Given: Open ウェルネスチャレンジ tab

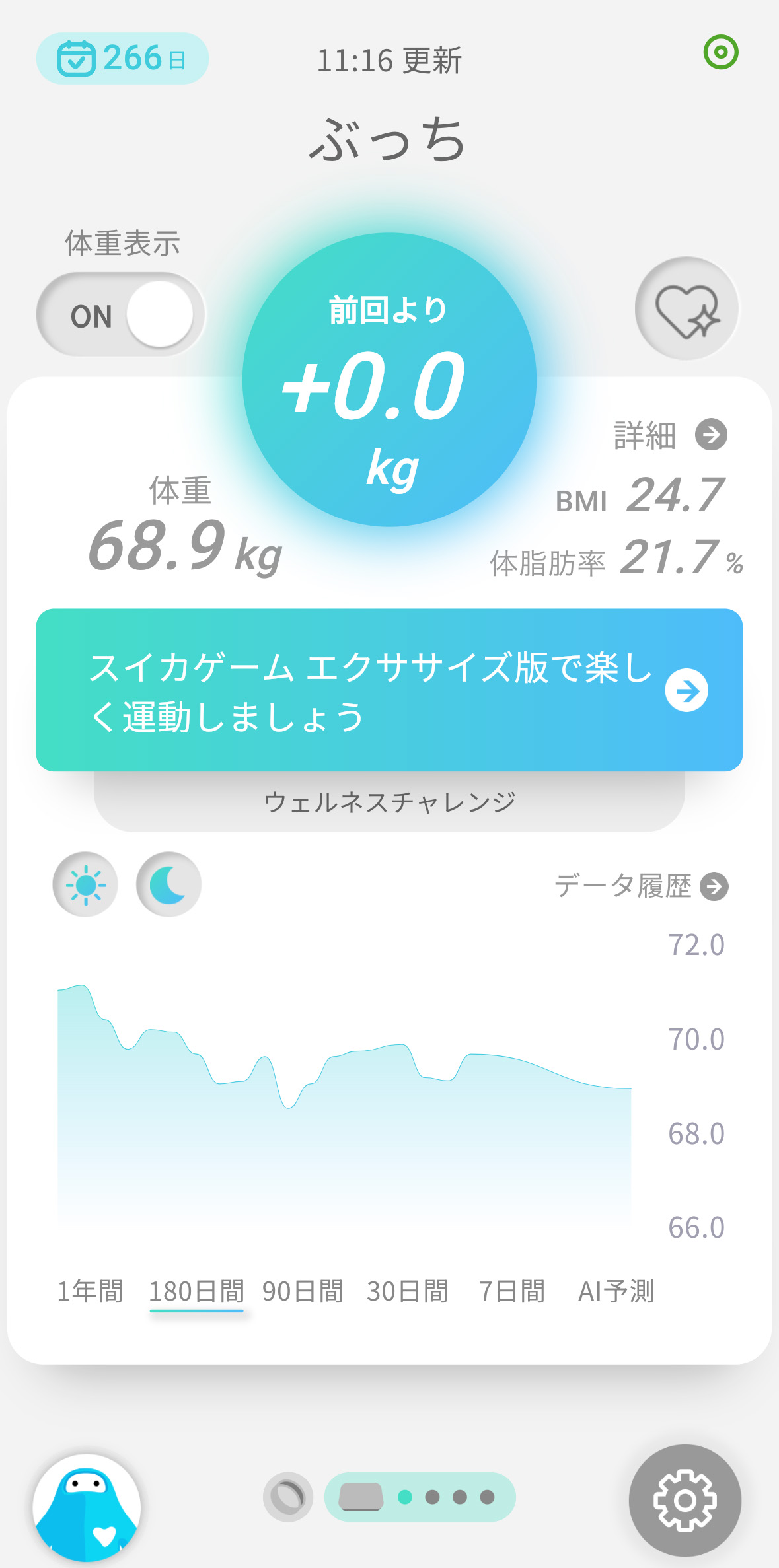Looking at the screenshot, I should 389,802.
